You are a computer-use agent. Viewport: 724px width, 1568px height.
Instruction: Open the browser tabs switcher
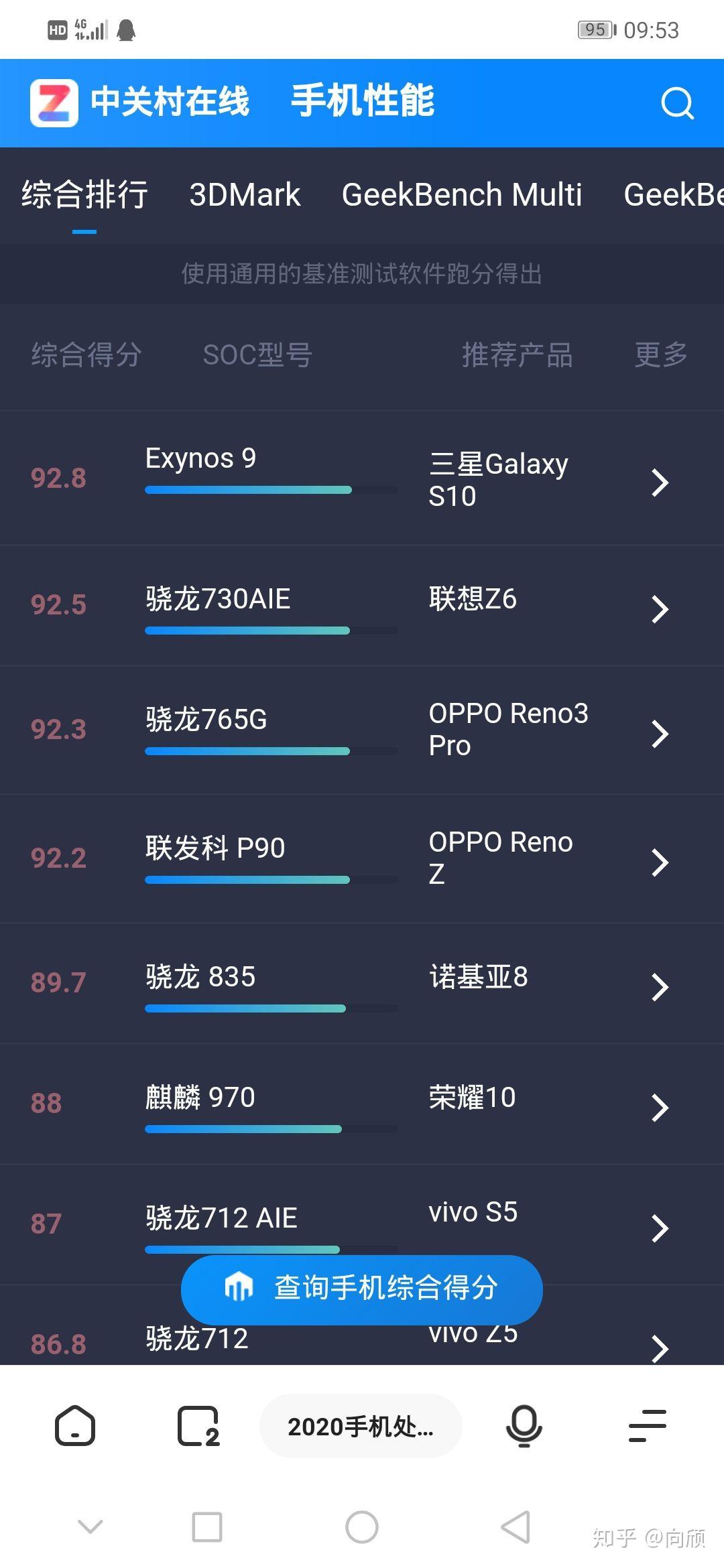pos(198,1426)
